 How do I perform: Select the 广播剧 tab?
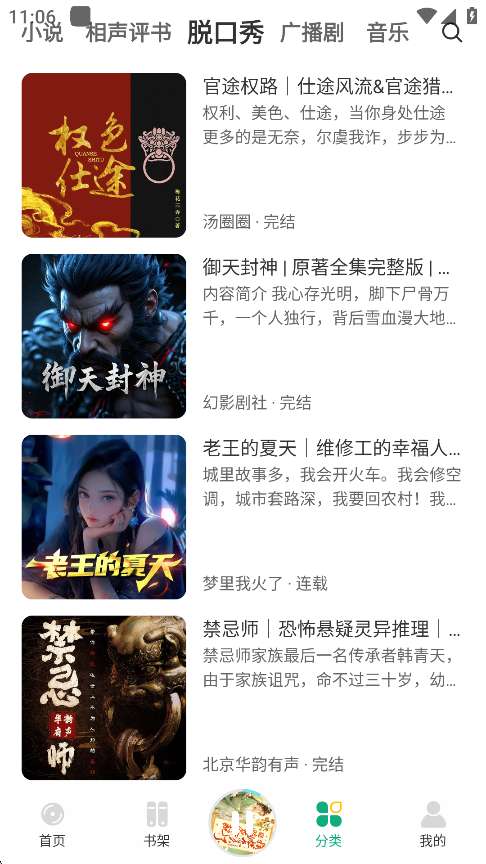[312, 32]
